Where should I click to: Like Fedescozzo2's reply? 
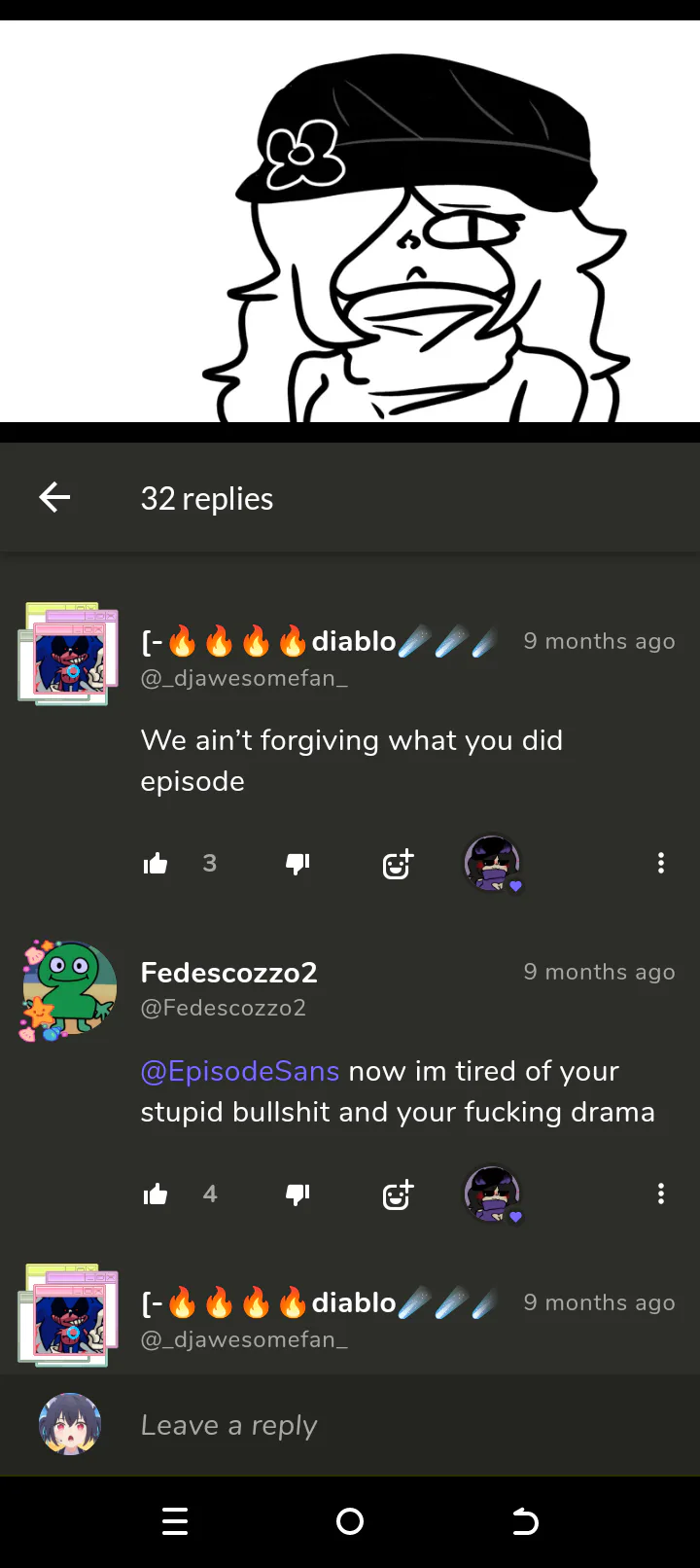pyautogui.click(x=156, y=1194)
